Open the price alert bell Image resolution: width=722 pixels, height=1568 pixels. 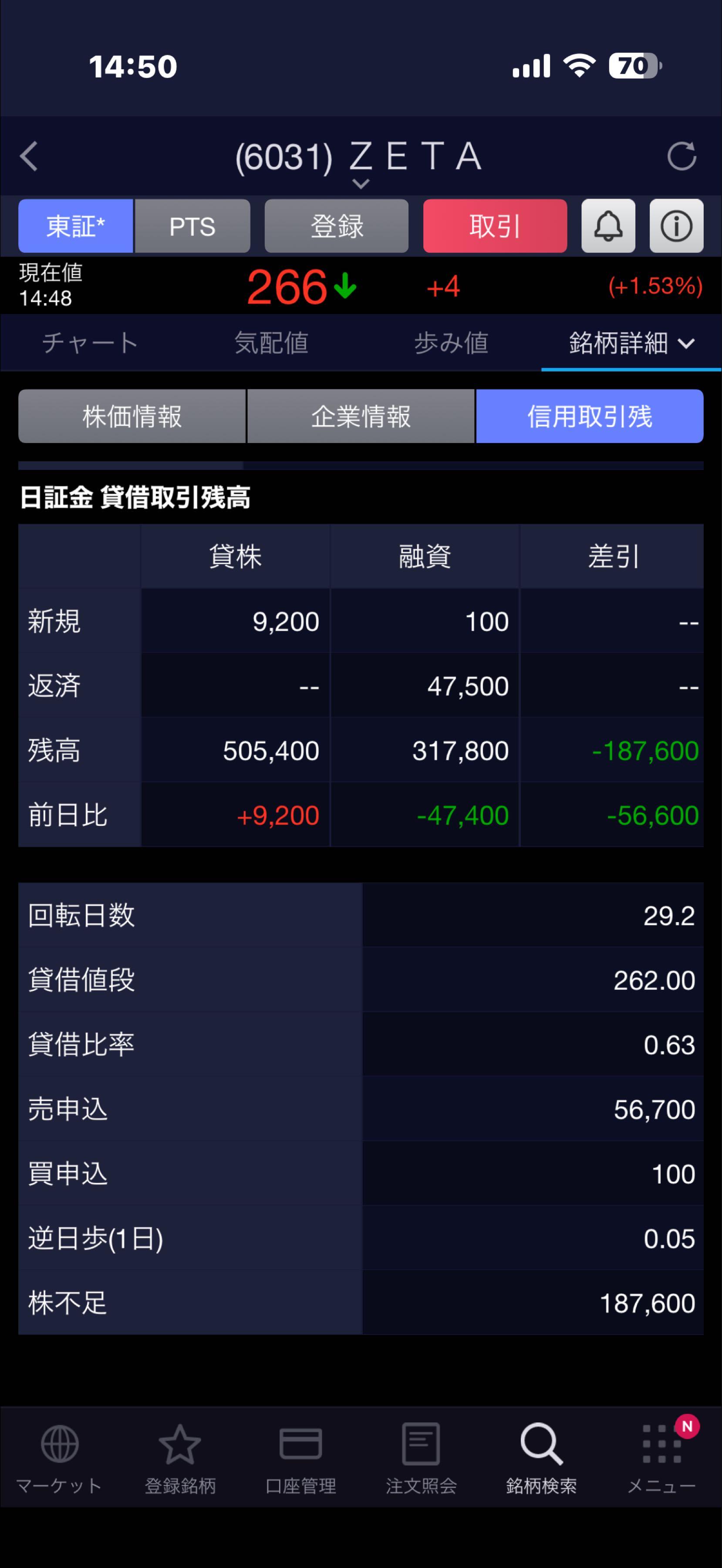[608, 226]
